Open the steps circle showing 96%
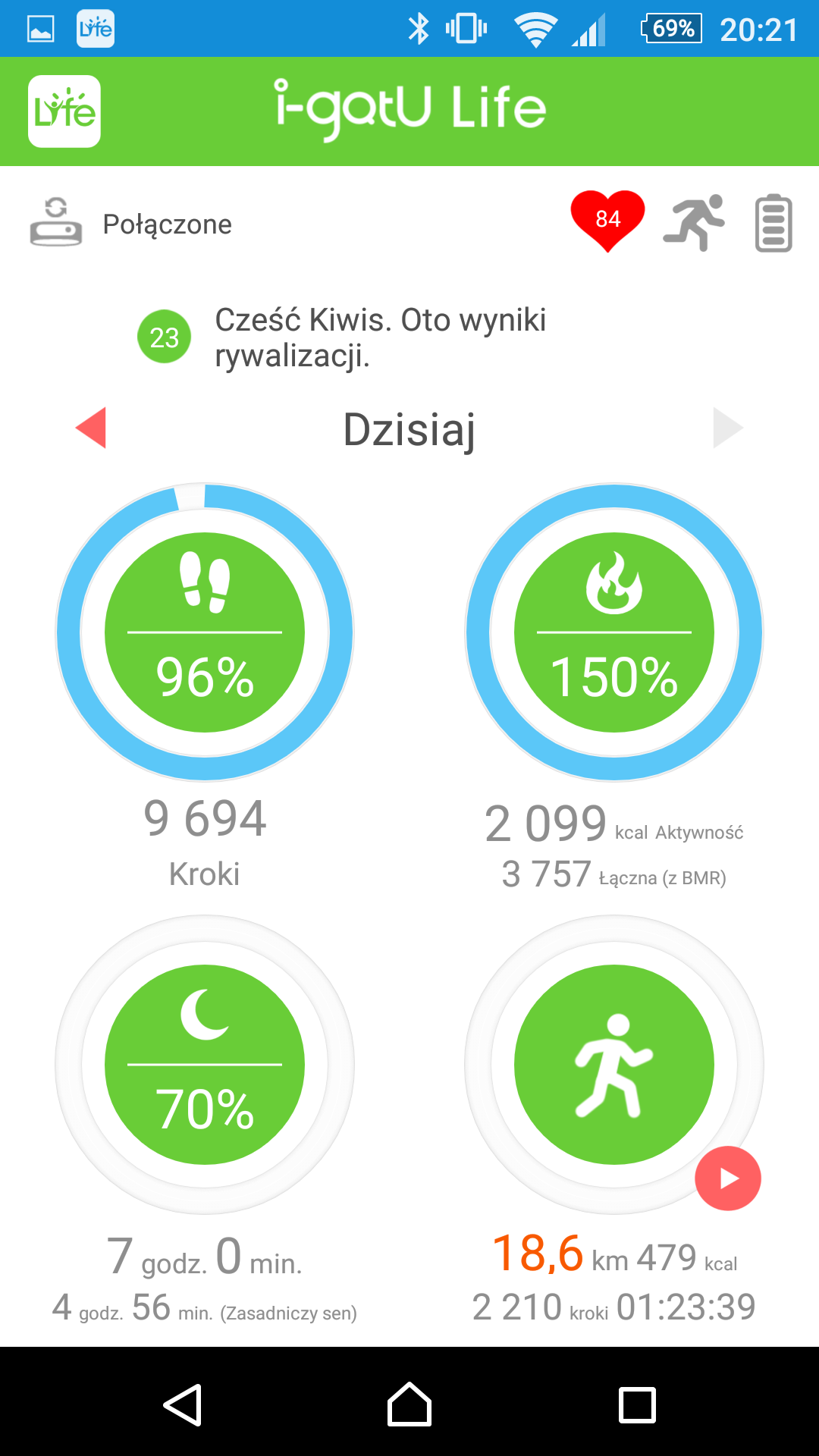 [x=205, y=632]
